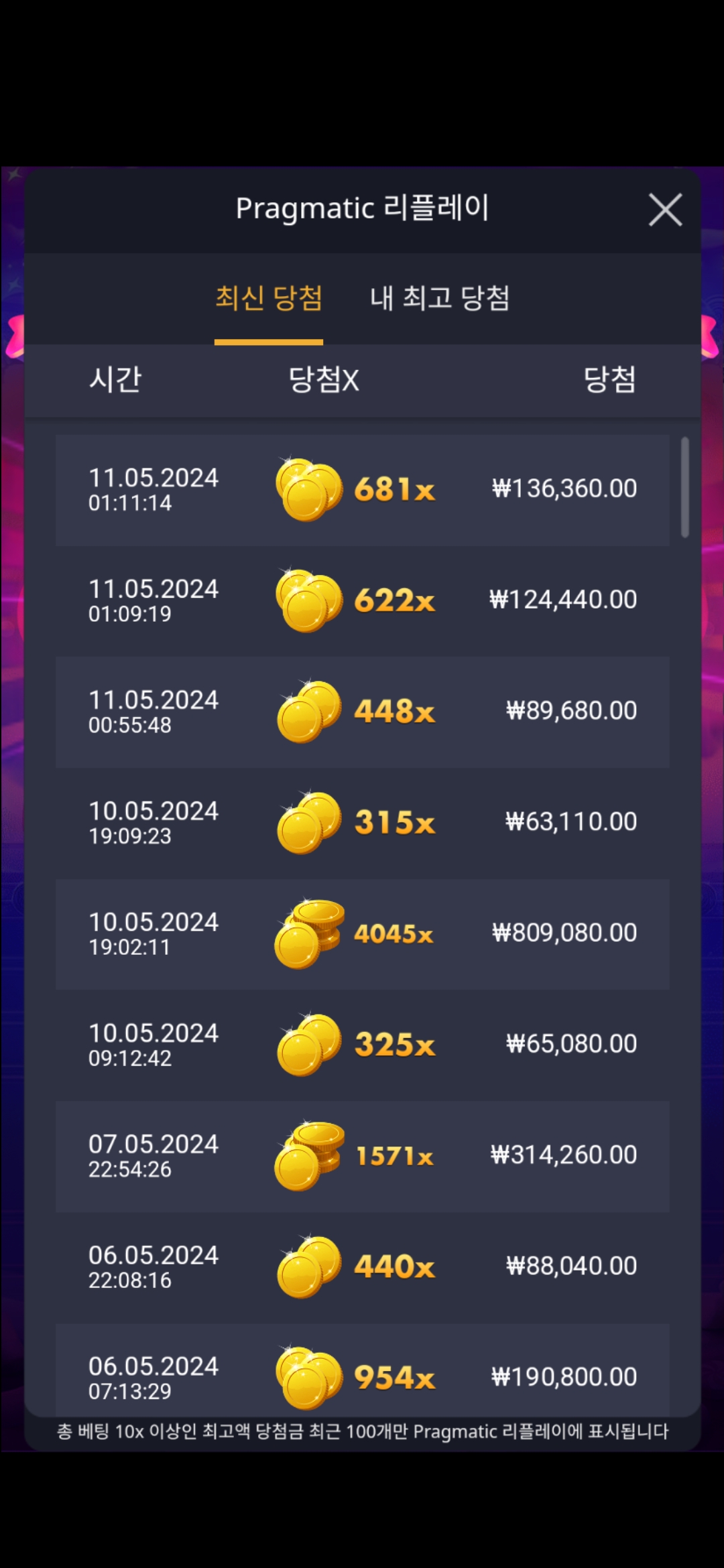
Task: Watch the 325x win replay
Action: point(362,1045)
